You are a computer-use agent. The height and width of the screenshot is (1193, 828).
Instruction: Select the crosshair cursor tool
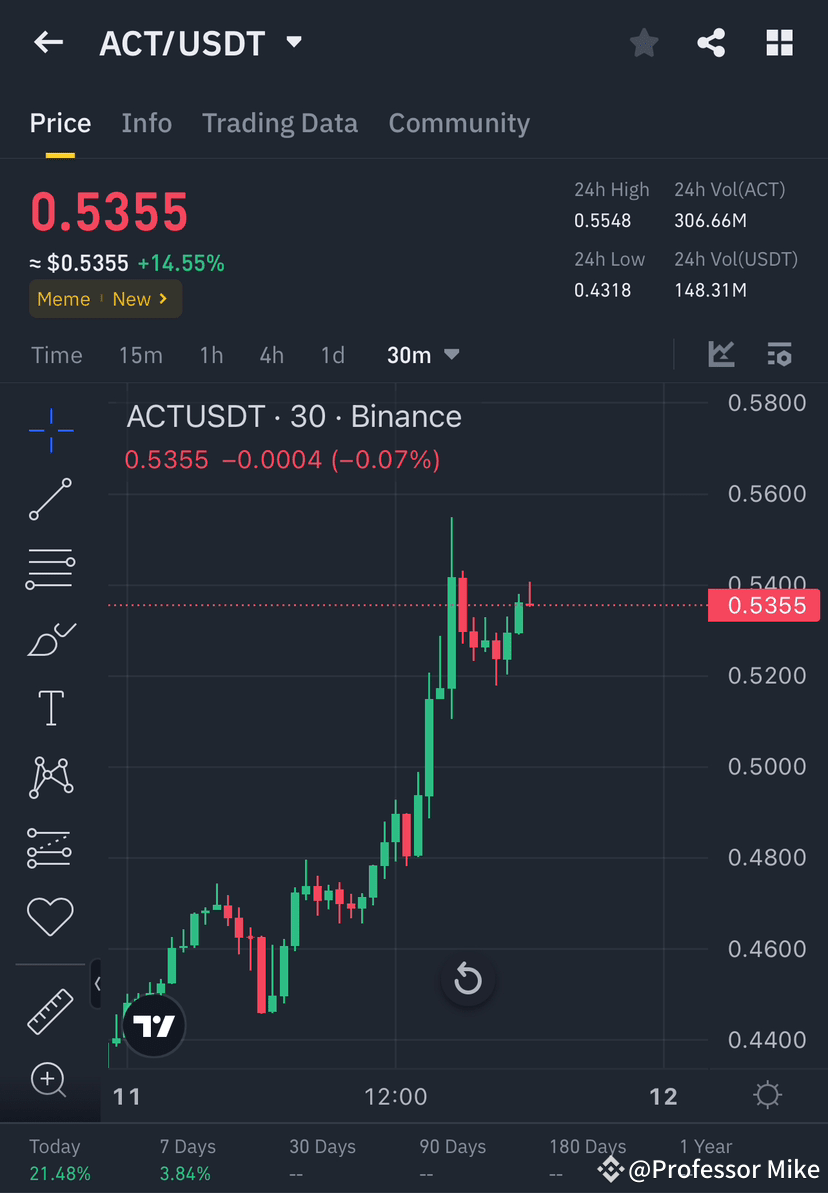50,430
